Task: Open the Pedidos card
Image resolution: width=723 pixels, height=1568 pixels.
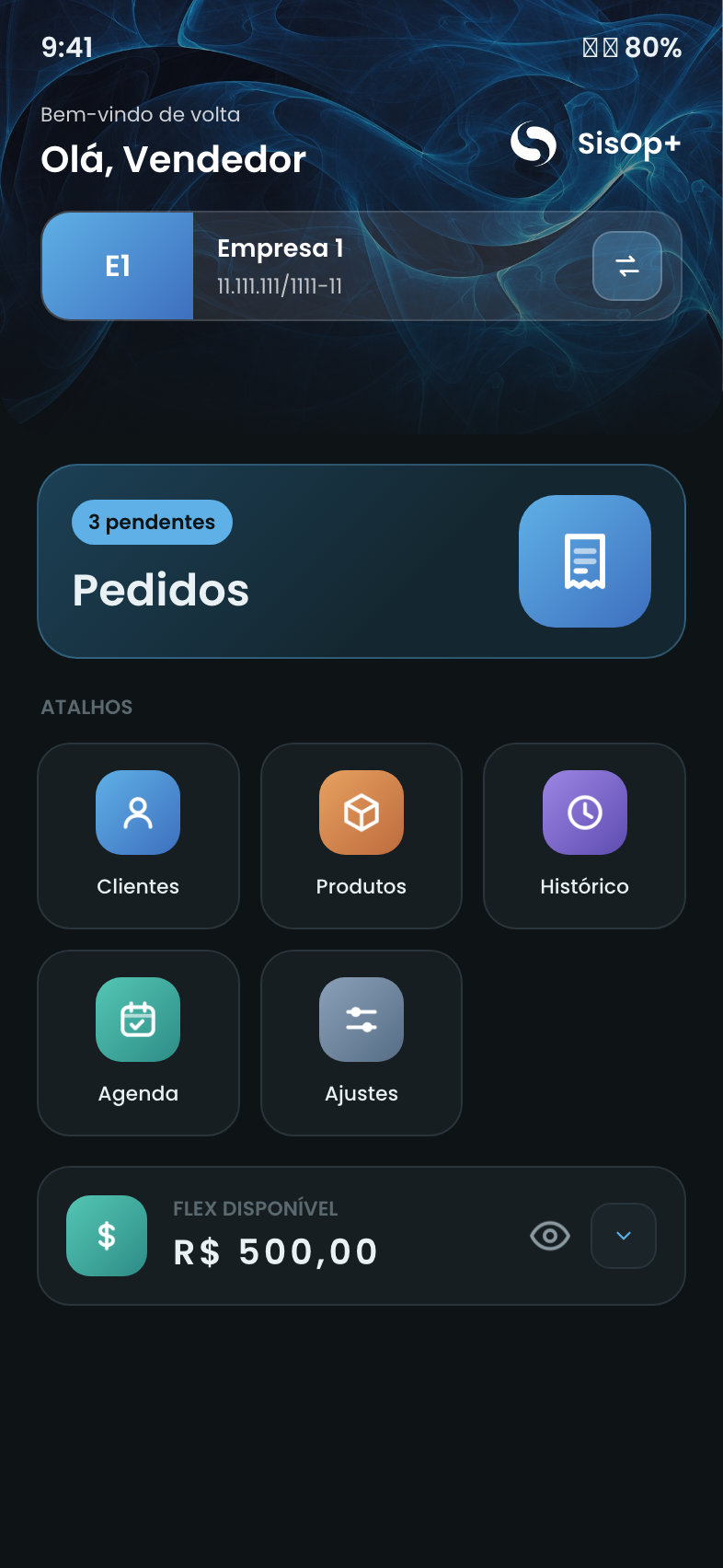Action: pyautogui.click(x=361, y=561)
